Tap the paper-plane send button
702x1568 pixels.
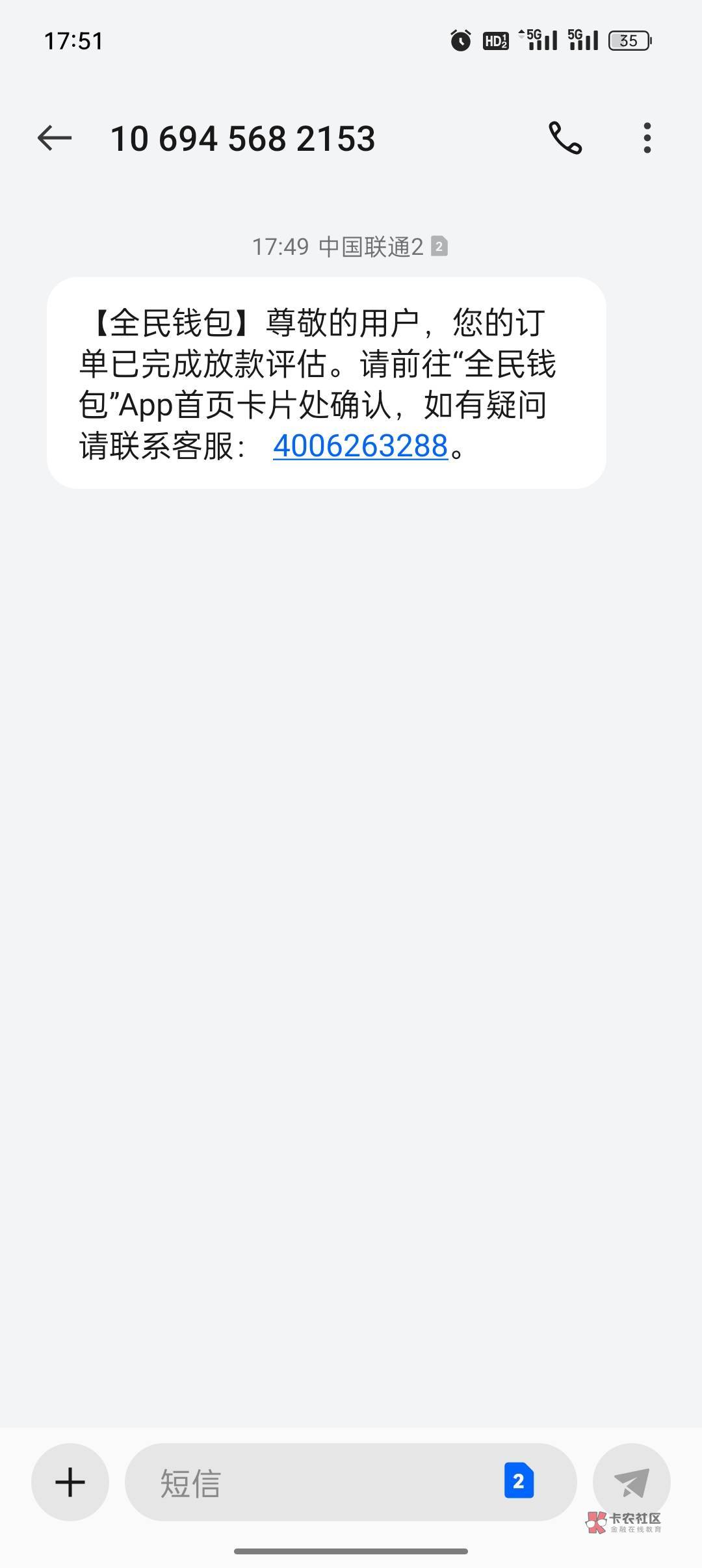pyautogui.click(x=632, y=1482)
